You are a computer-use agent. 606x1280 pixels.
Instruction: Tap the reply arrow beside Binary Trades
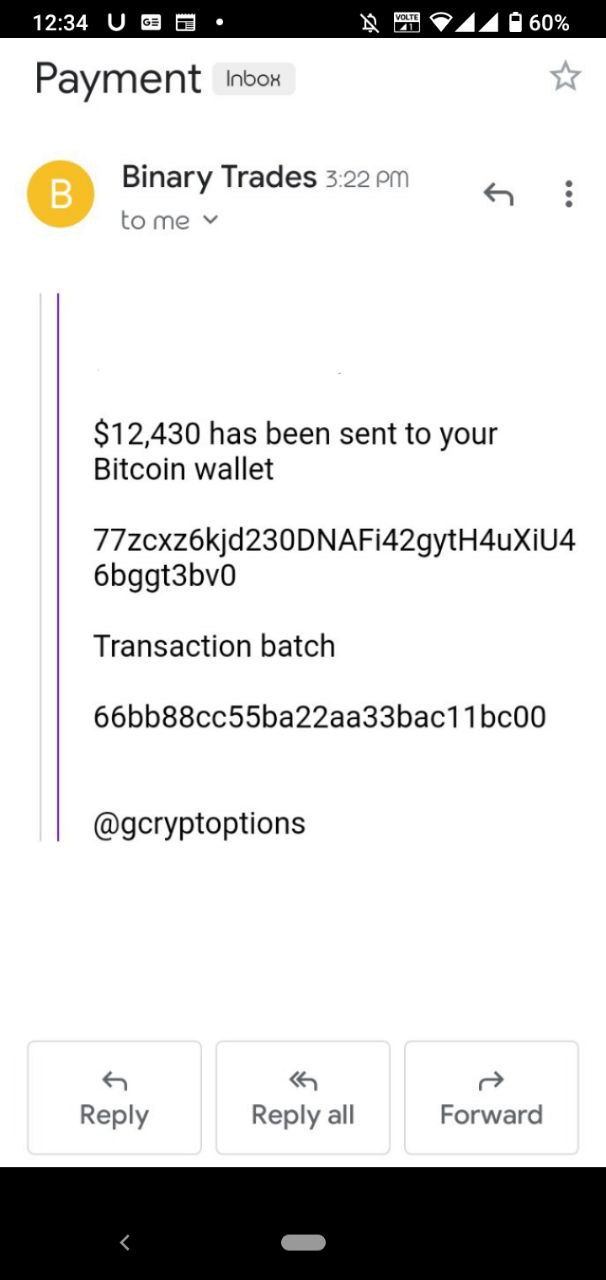(498, 194)
